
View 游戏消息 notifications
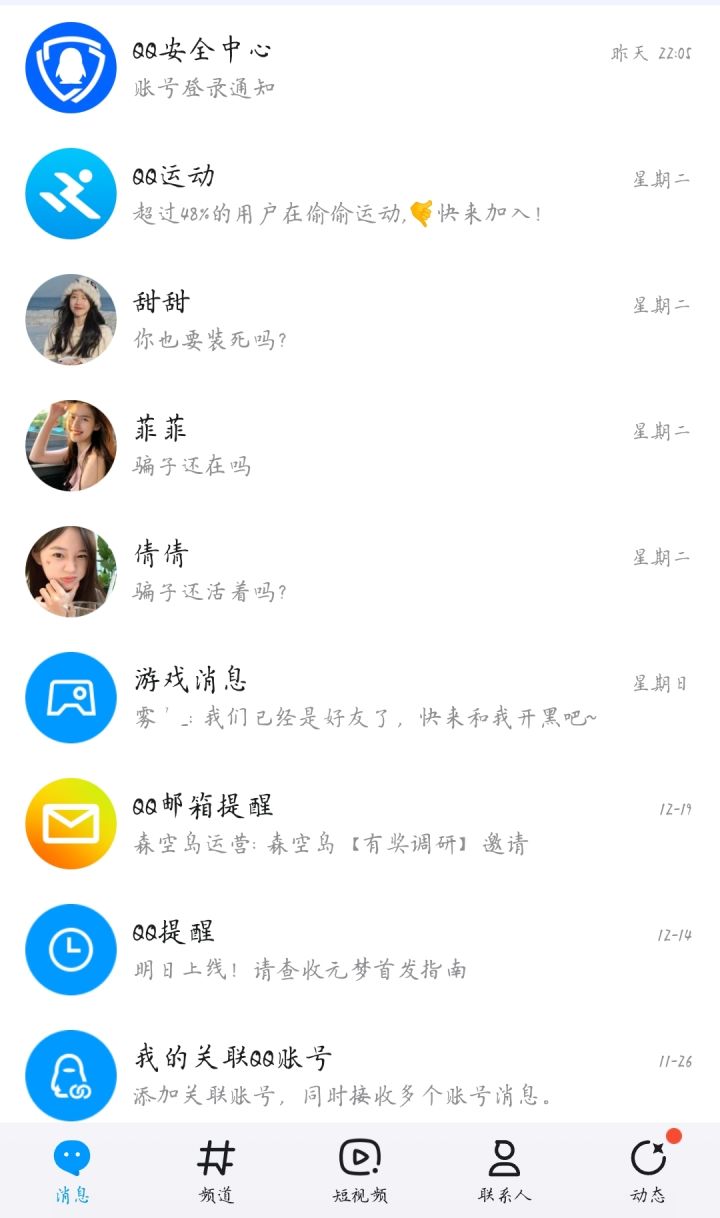tap(360, 698)
